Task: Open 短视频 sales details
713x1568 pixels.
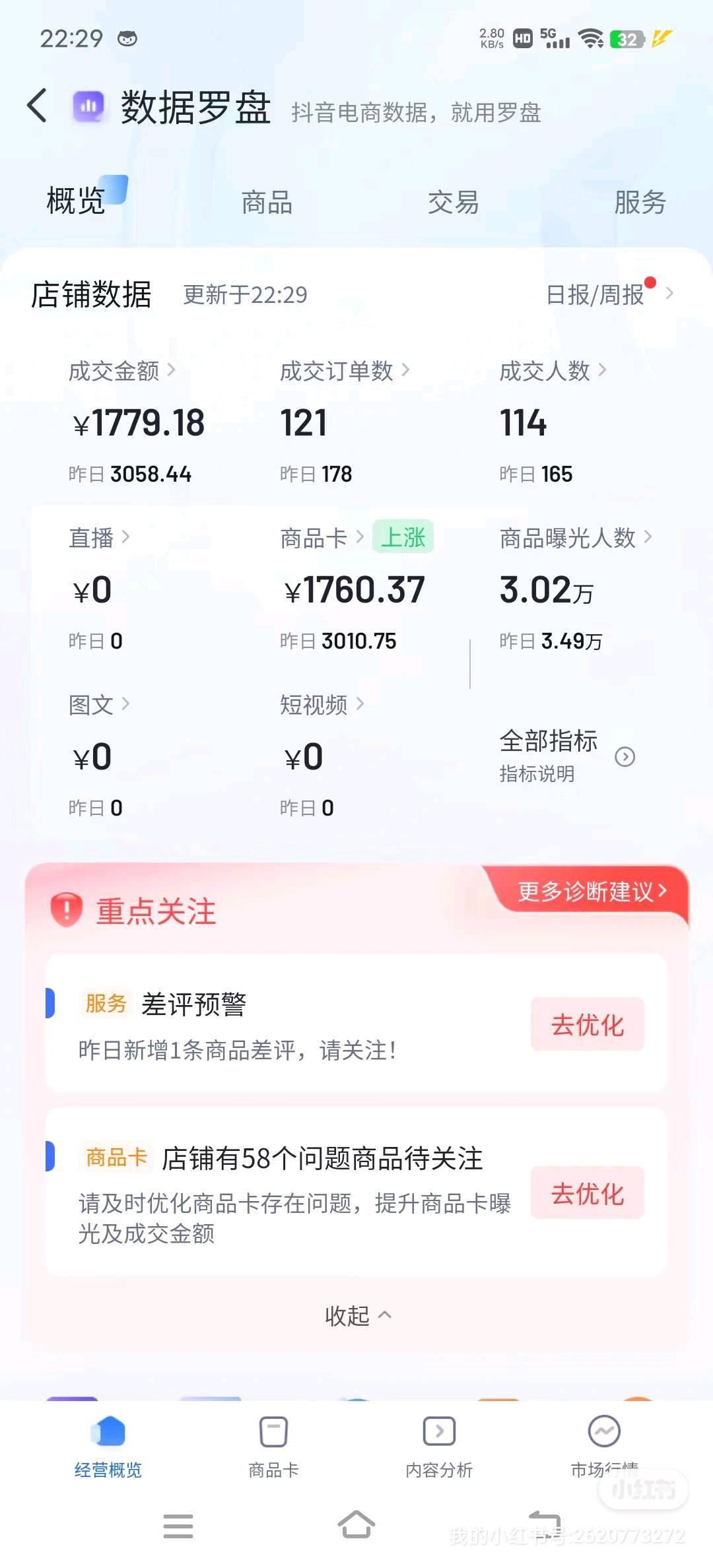Action: (322, 705)
